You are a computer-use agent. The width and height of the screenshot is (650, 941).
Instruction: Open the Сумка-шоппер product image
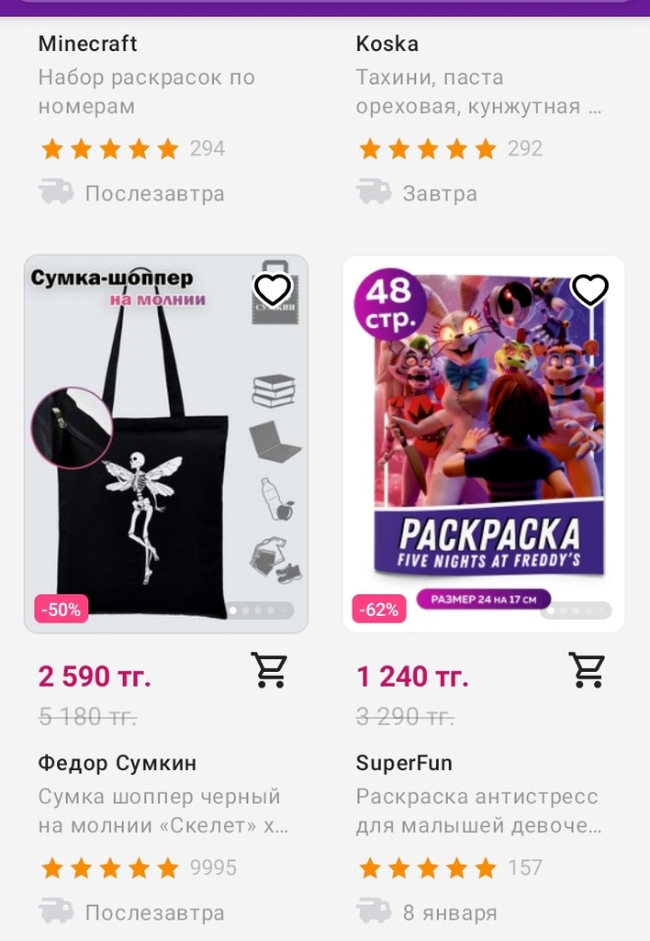[x=166, y=445]
